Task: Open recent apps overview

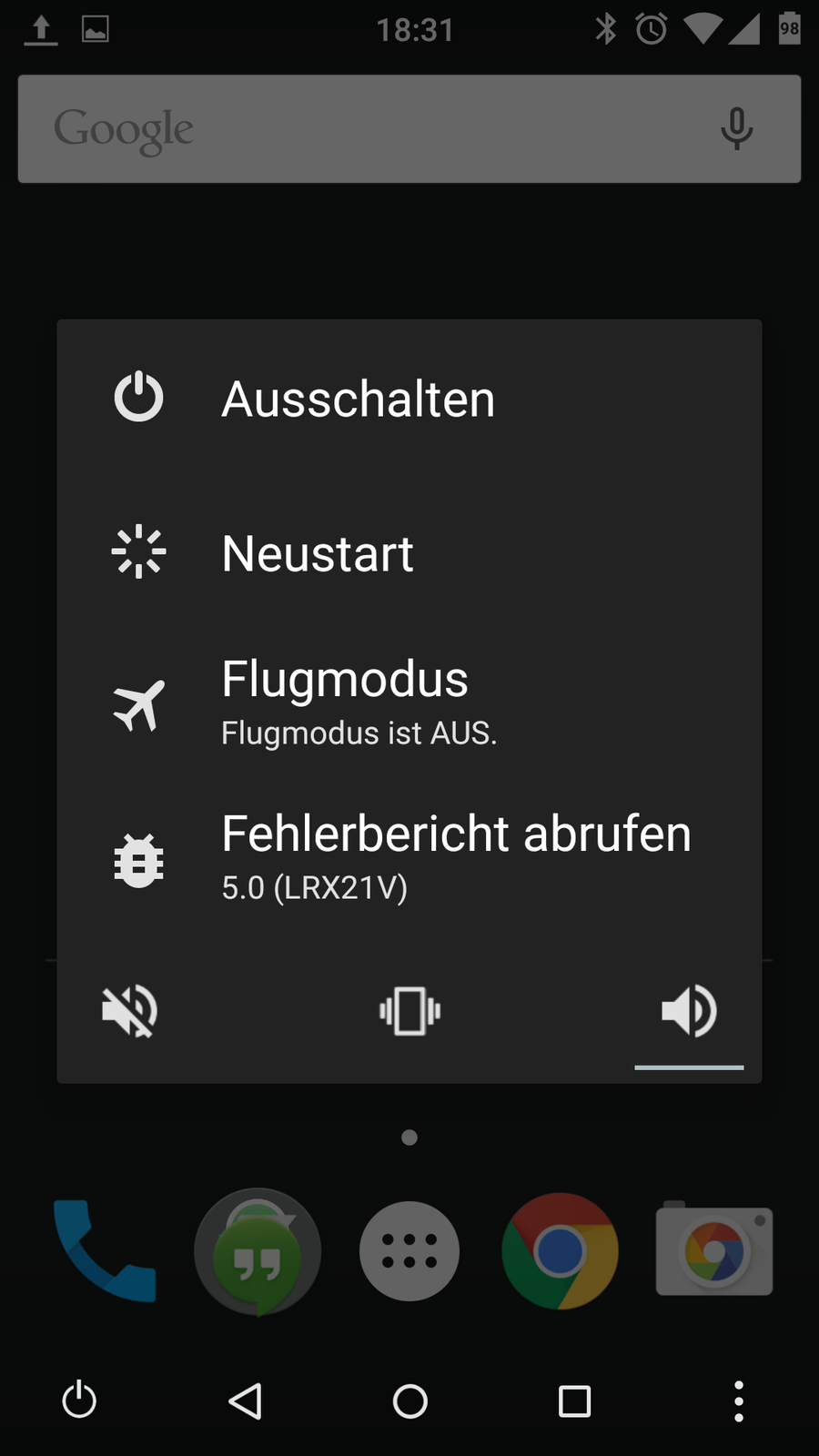Action: [574, 1401]
